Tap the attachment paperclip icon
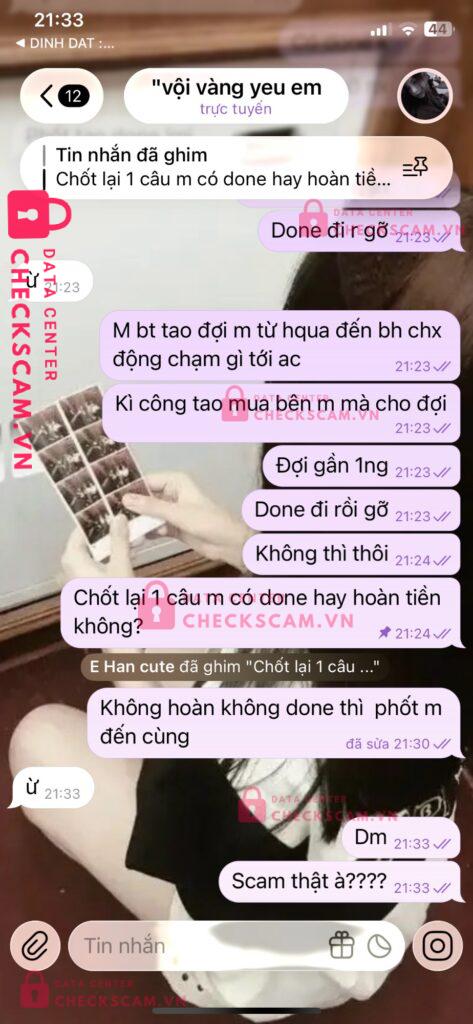The width and height of the screenshot is (473, 1024). coord(35,945)
